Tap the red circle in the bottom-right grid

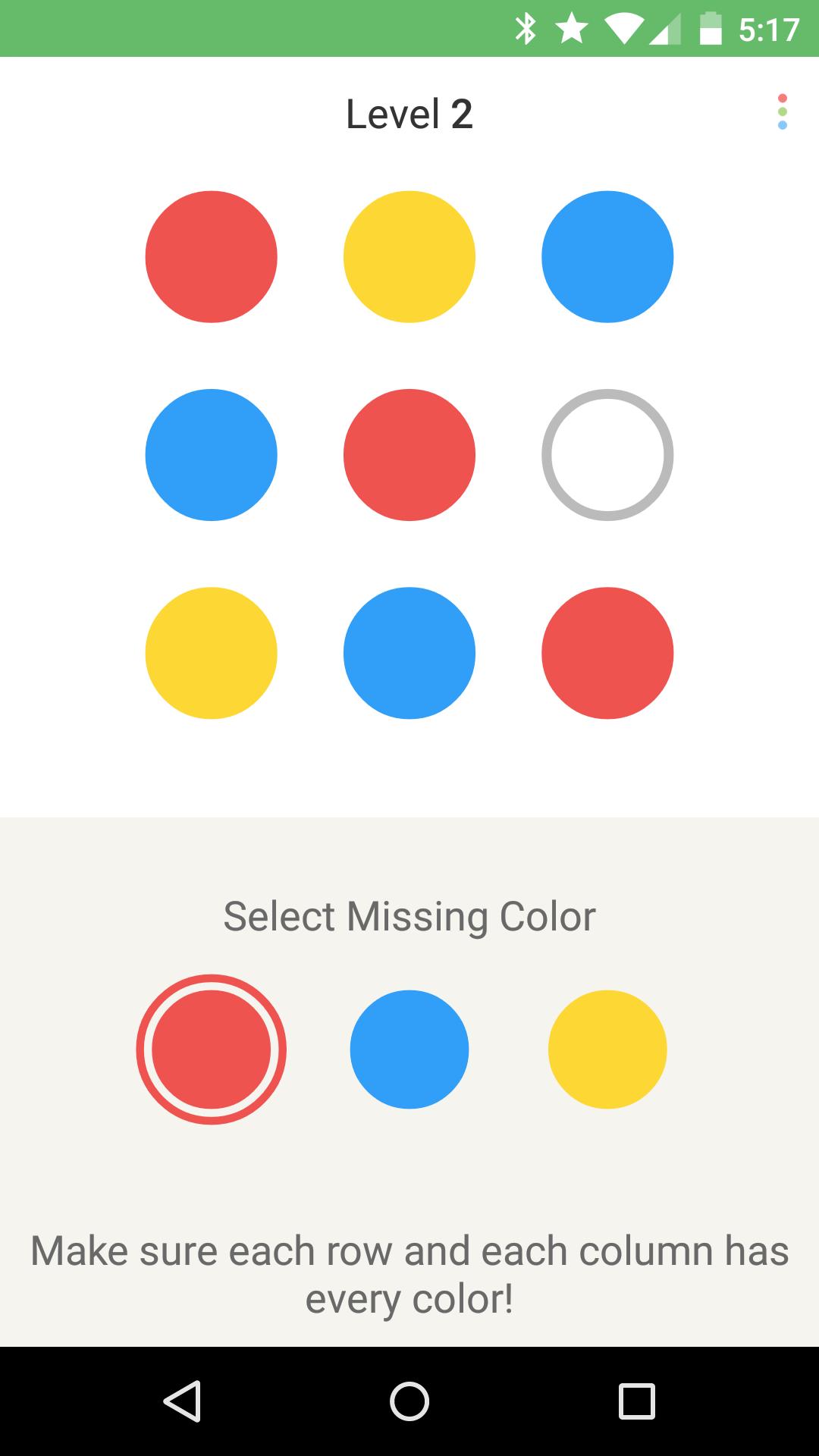[607, 653]
